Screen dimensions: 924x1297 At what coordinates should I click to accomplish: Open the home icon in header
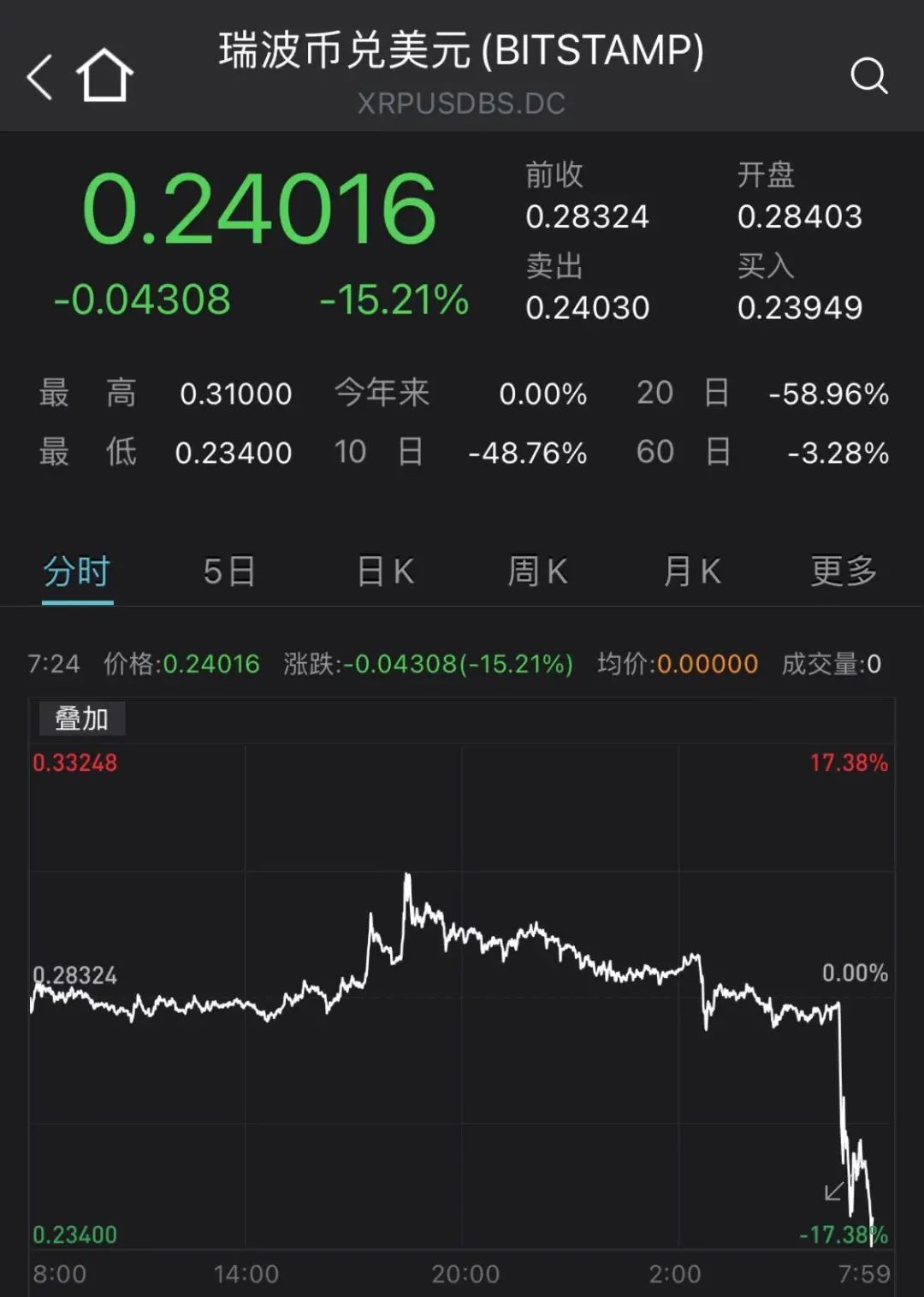(x=104, y=76)
